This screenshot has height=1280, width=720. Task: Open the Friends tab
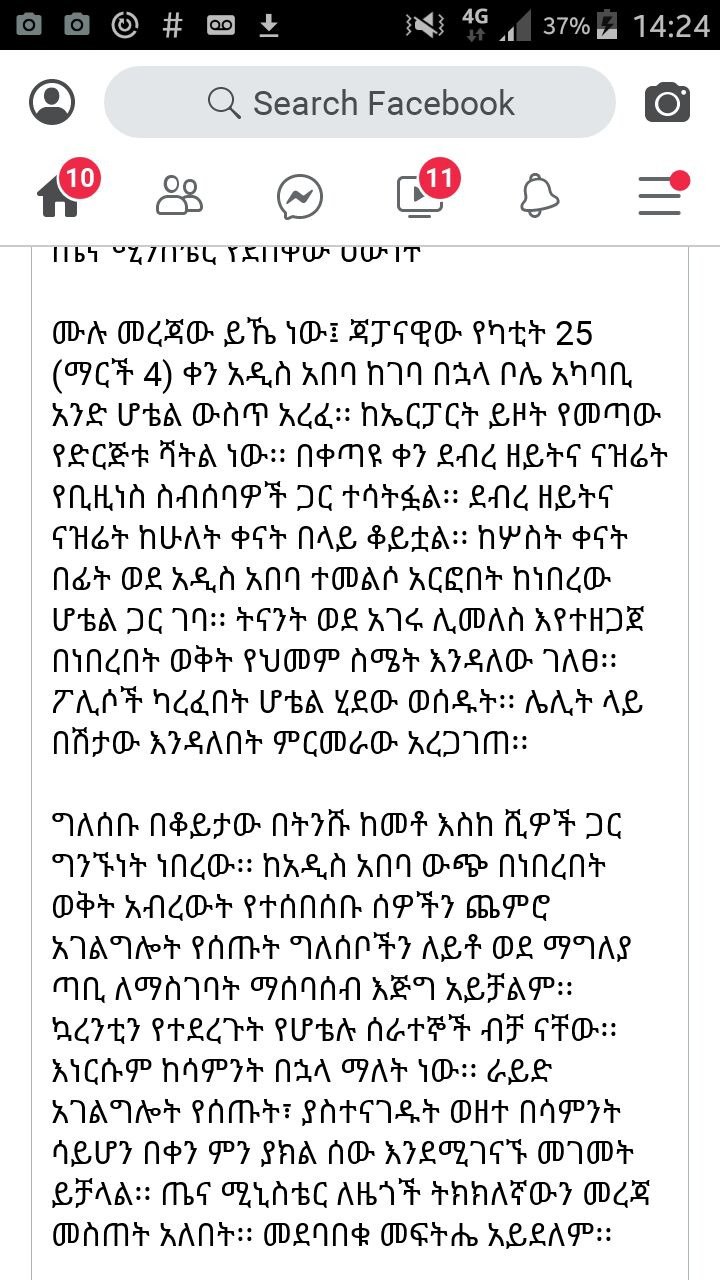(180, 195)
